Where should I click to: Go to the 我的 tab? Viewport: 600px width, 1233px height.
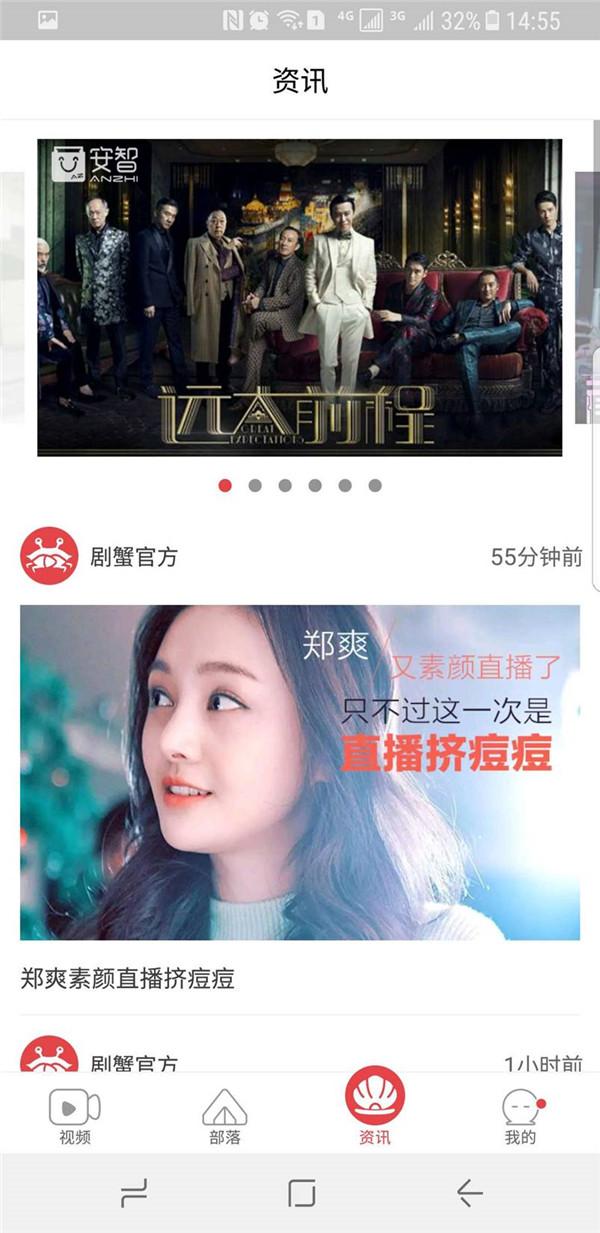[521, 1116]
